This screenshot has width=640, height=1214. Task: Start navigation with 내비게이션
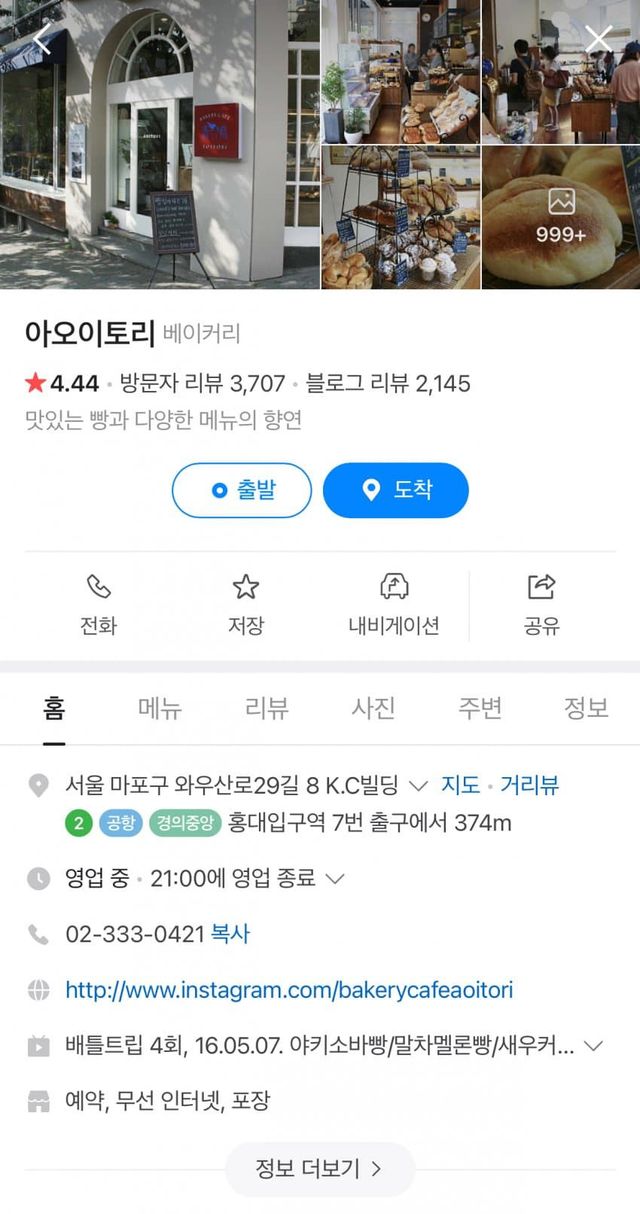click(394, 604)
